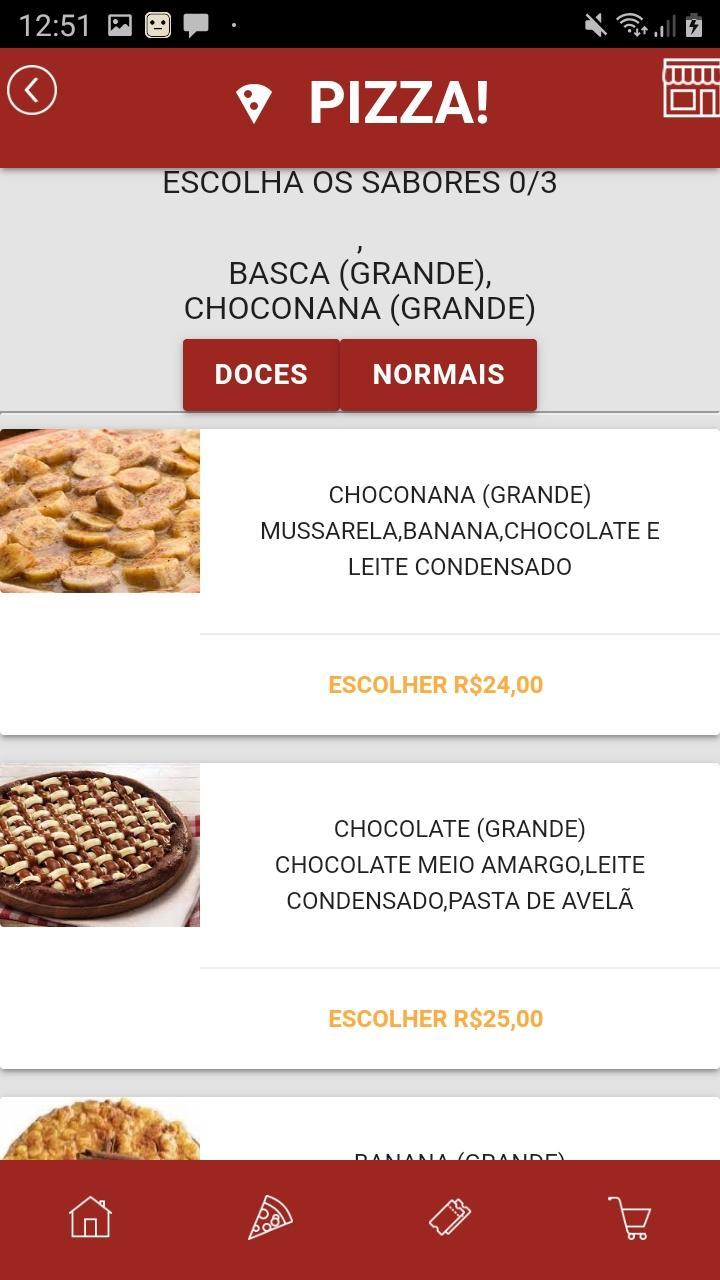Open the Chocolate pizza photo

100,845
